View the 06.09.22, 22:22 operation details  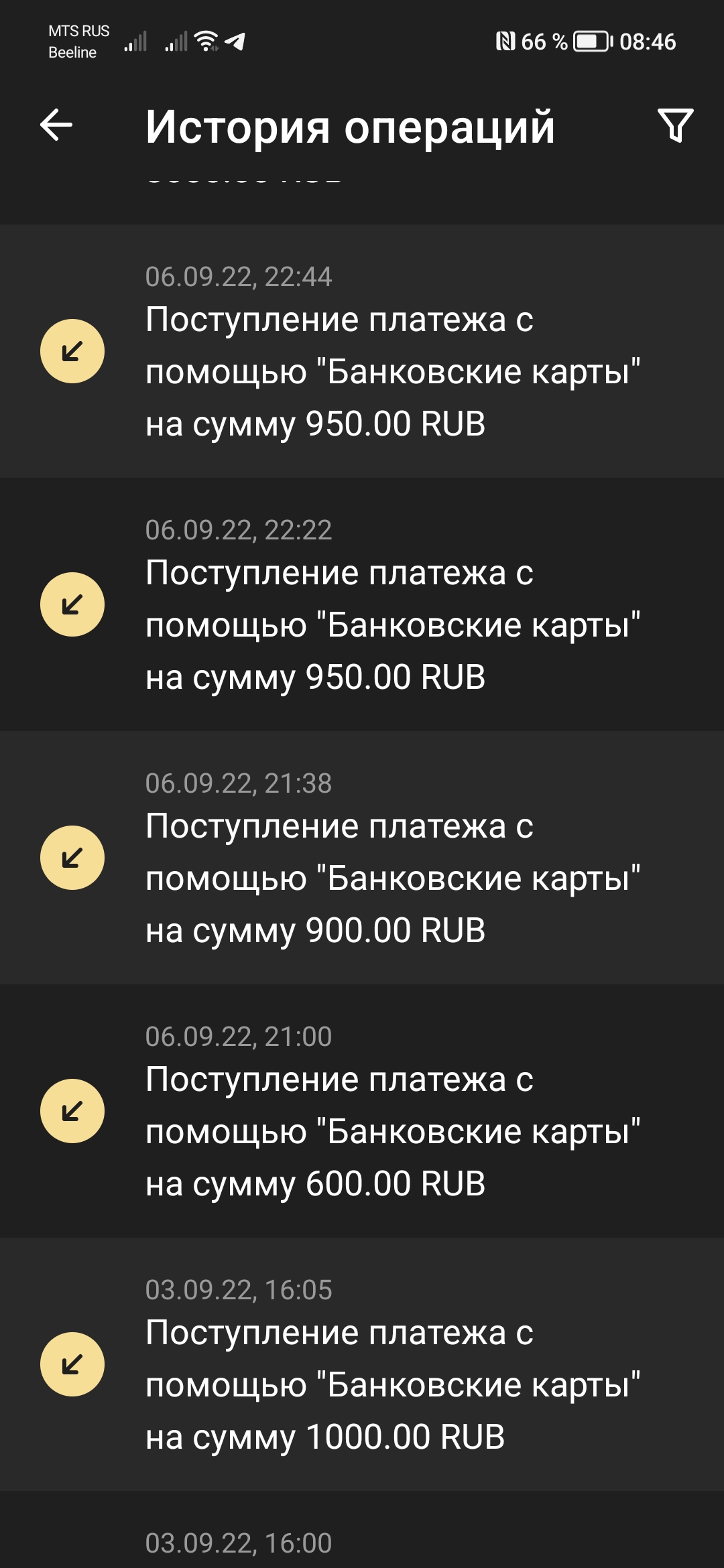point(362,604)
